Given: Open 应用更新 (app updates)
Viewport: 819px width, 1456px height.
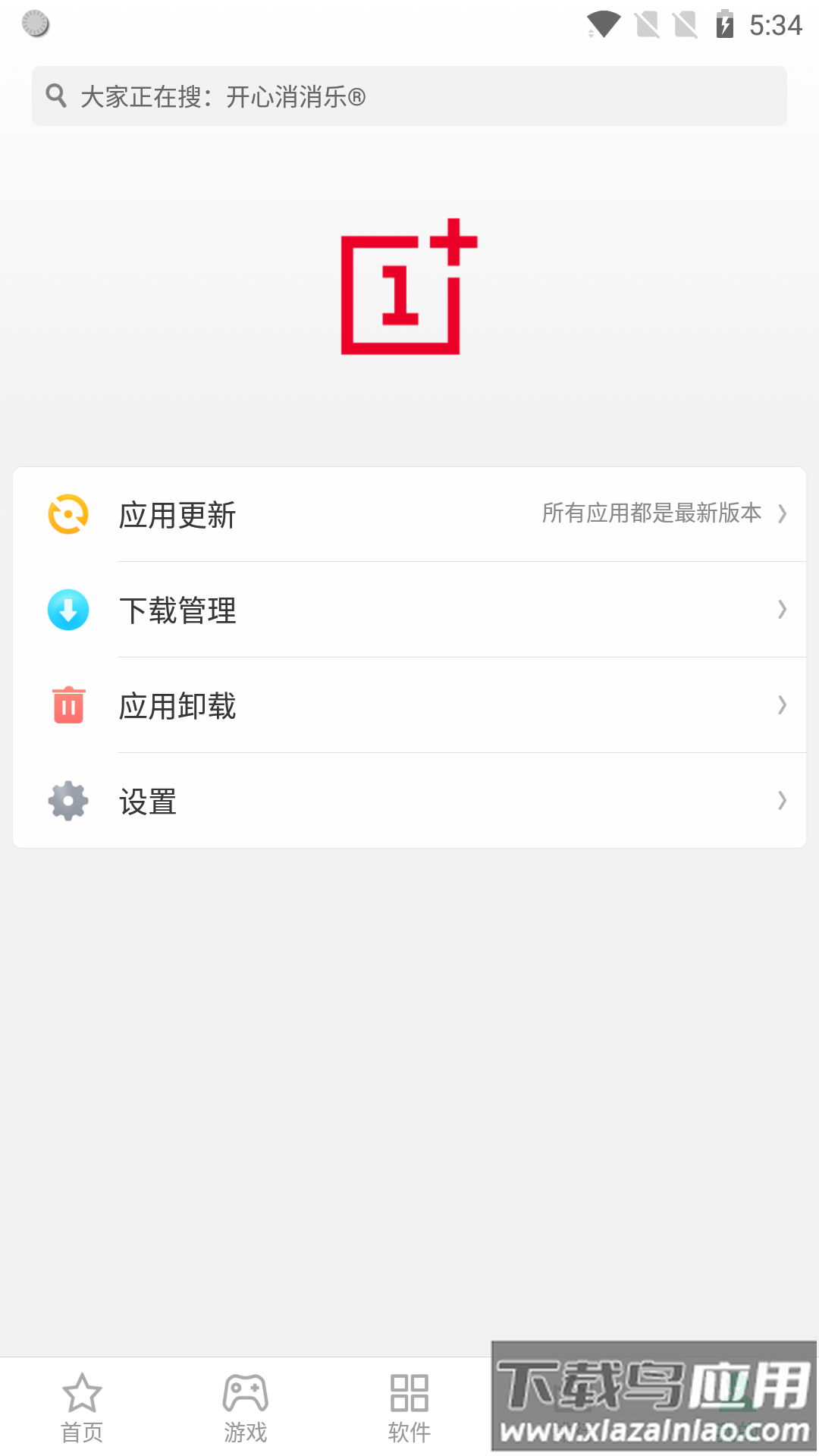Looking at the screenshot, I should point(409,515).
